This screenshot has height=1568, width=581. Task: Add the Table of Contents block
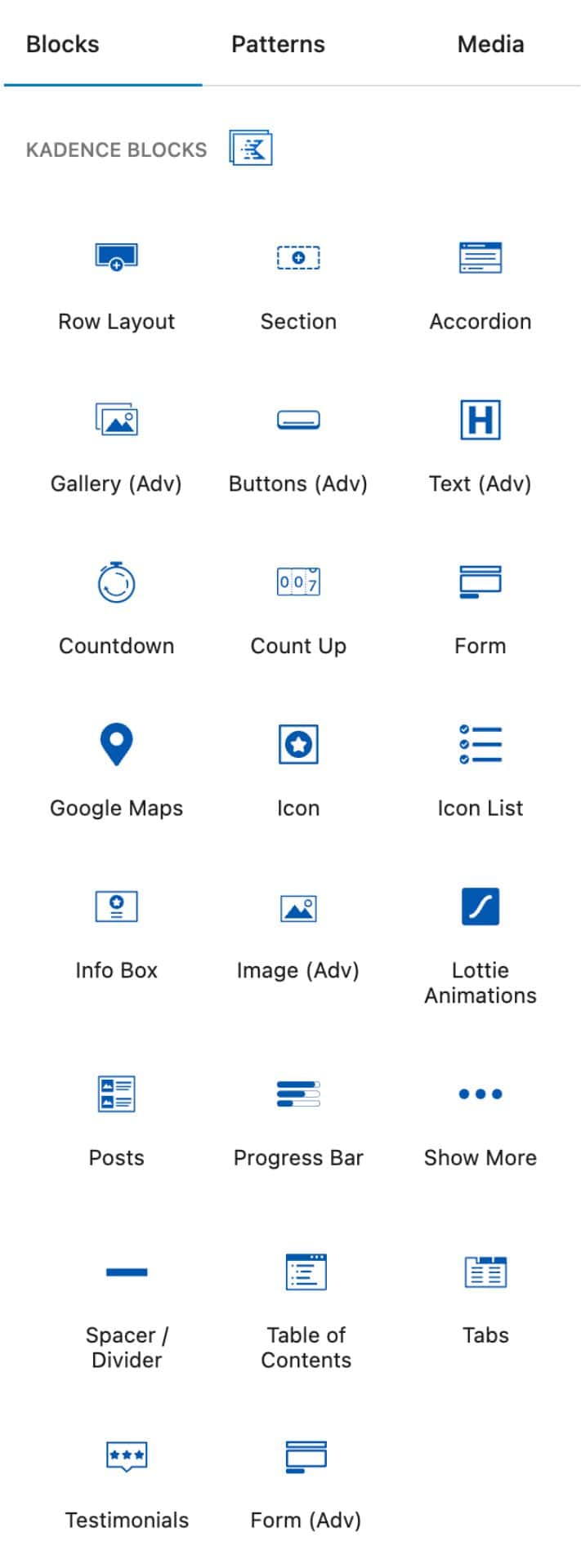(306, 1309)
